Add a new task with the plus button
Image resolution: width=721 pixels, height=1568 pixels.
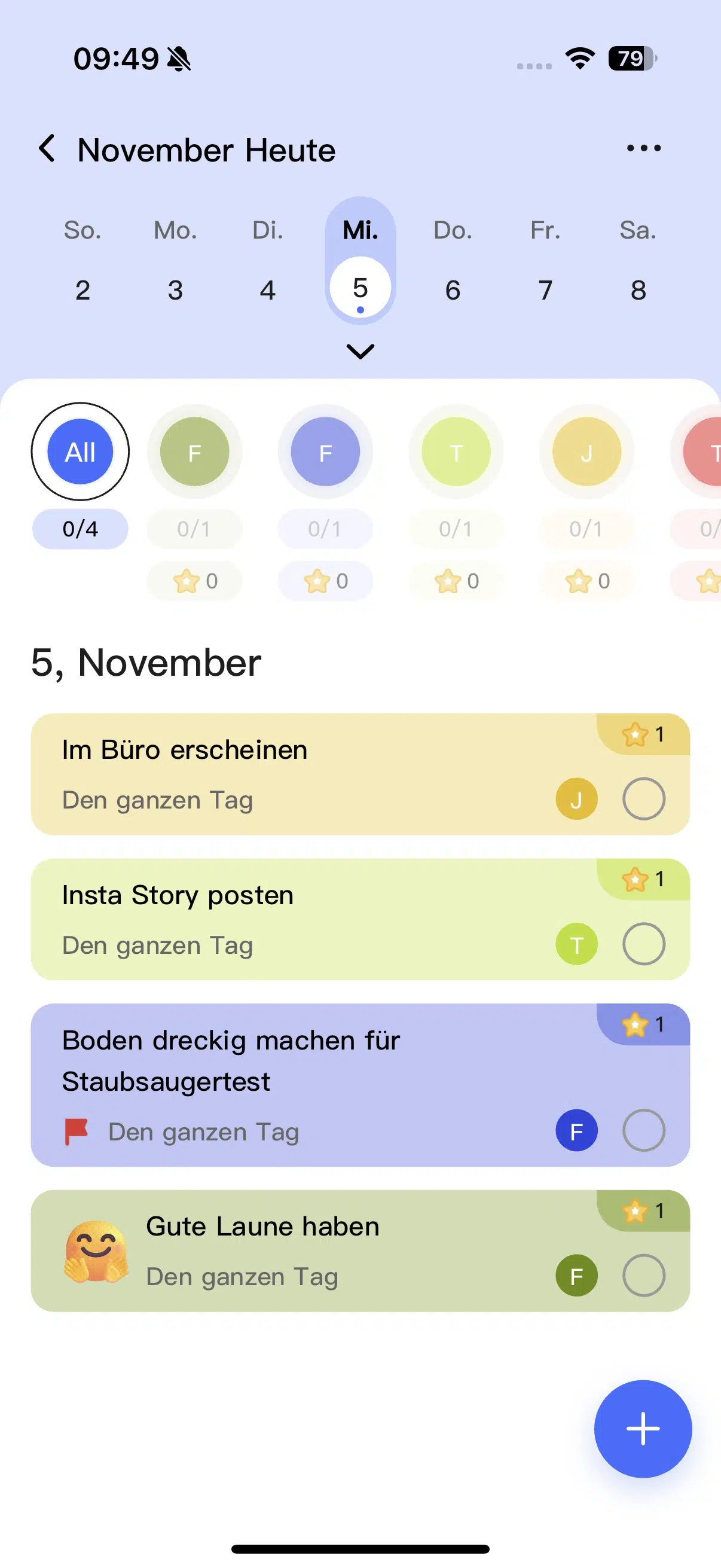point(643,1429)
